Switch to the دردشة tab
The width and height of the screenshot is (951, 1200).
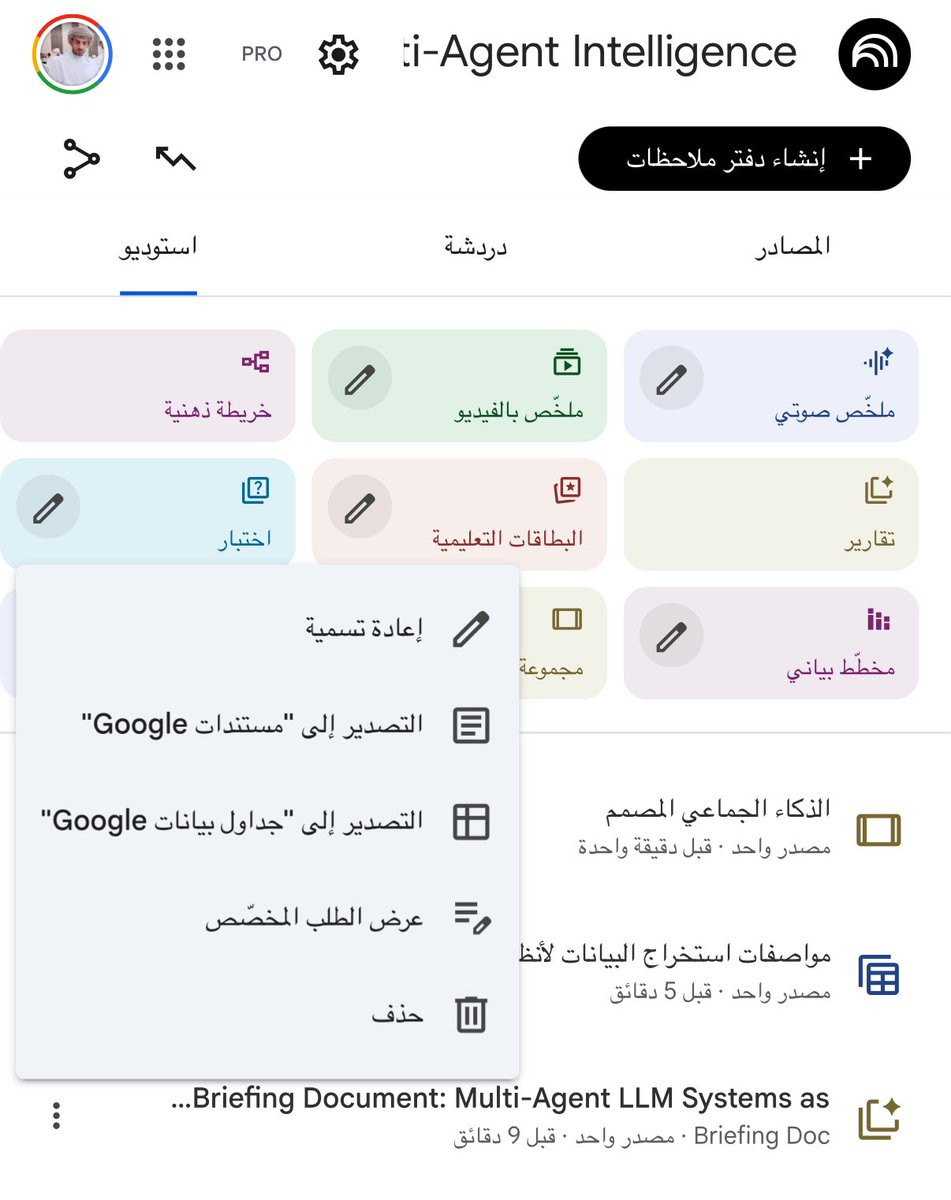coord(476,247)
